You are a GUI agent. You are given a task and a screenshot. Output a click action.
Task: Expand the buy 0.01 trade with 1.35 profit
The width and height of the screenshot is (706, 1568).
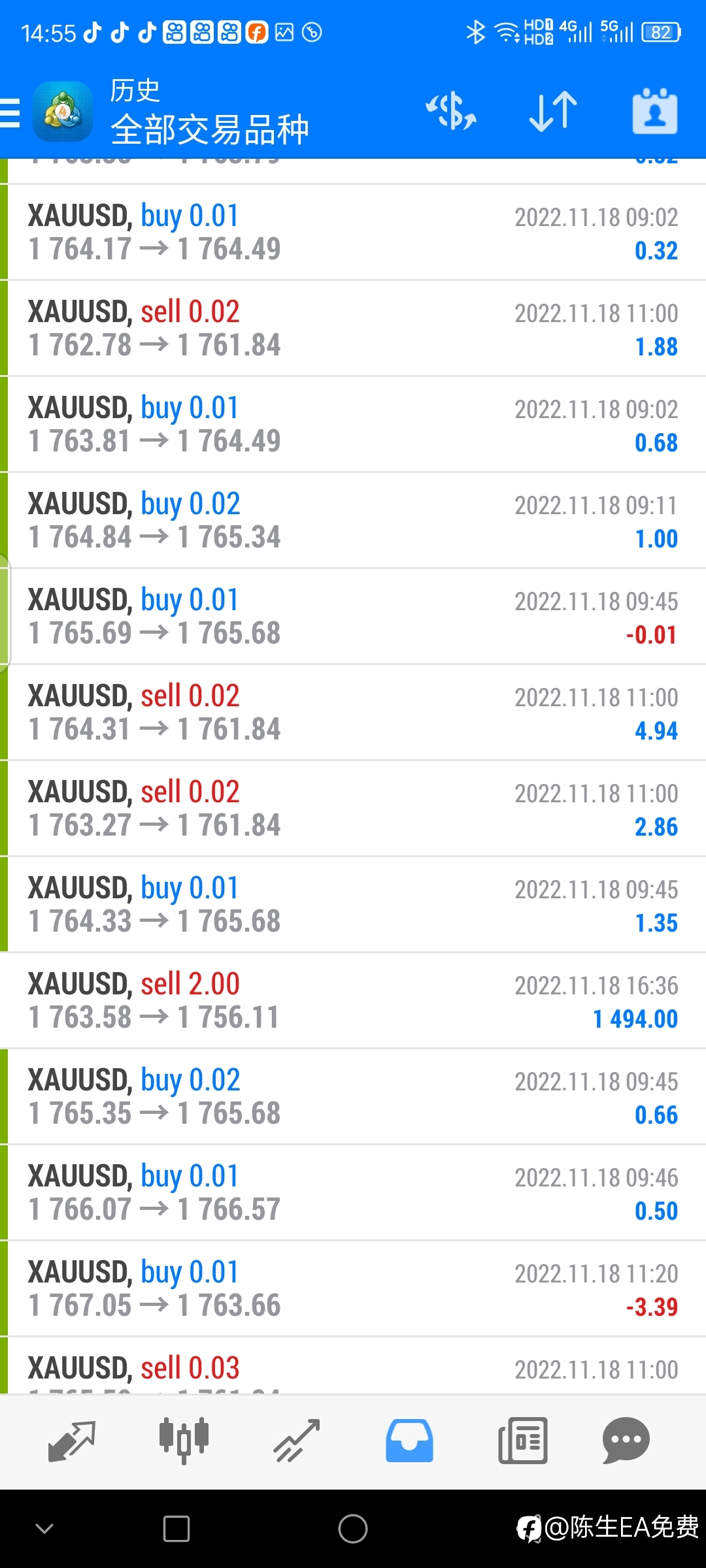coord(353,904)
